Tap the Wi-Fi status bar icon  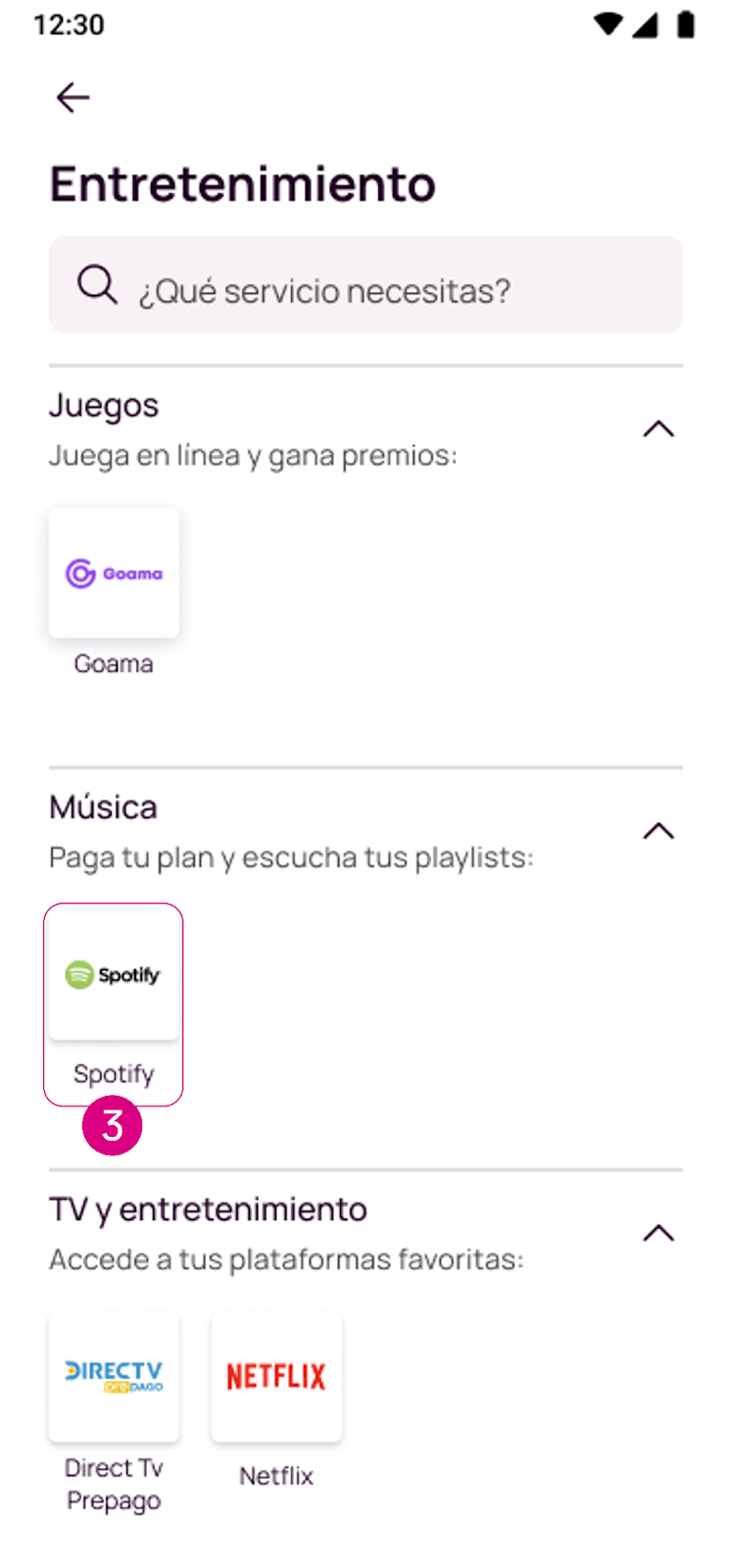610,24
